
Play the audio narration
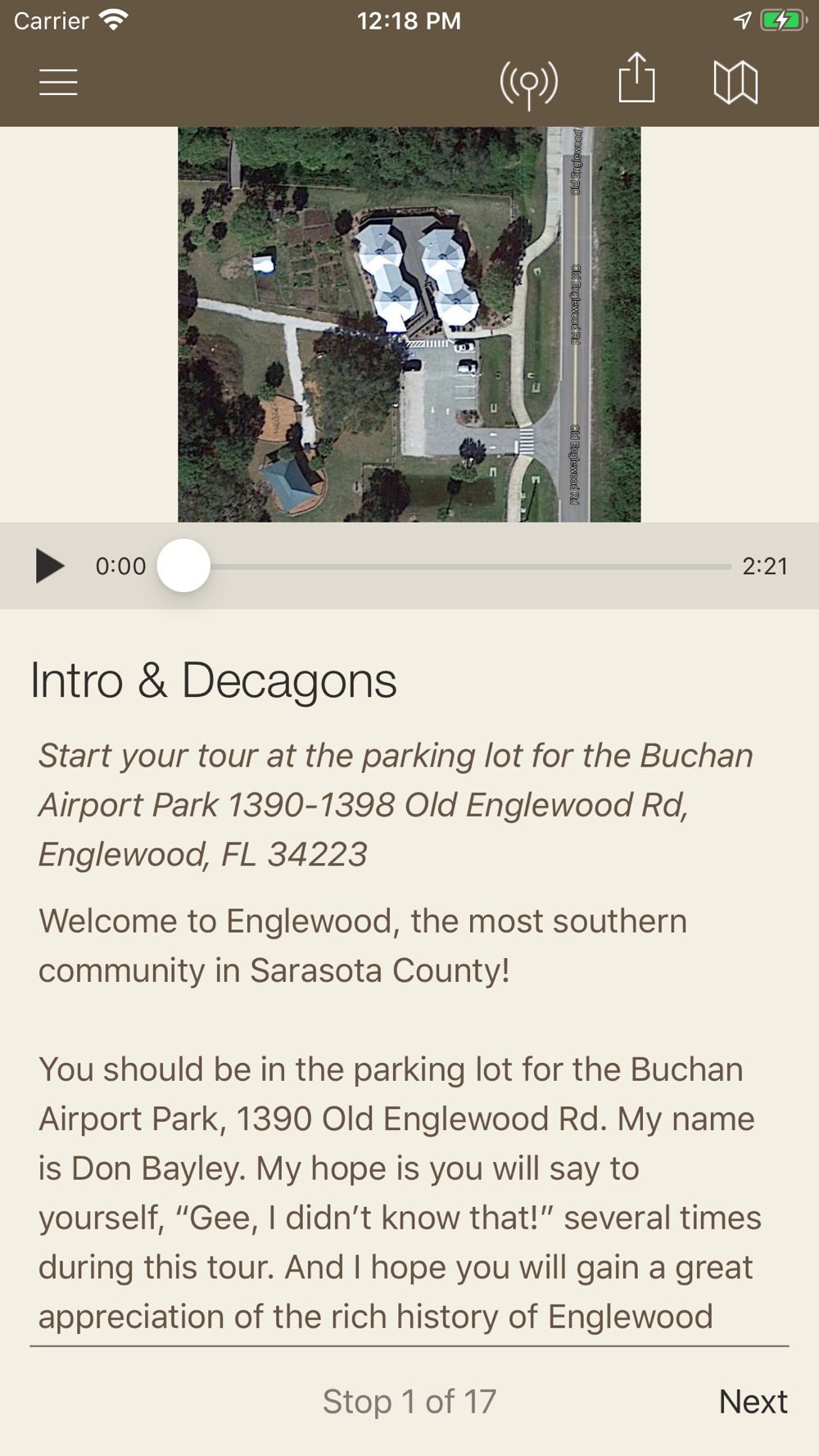[49, 566]
